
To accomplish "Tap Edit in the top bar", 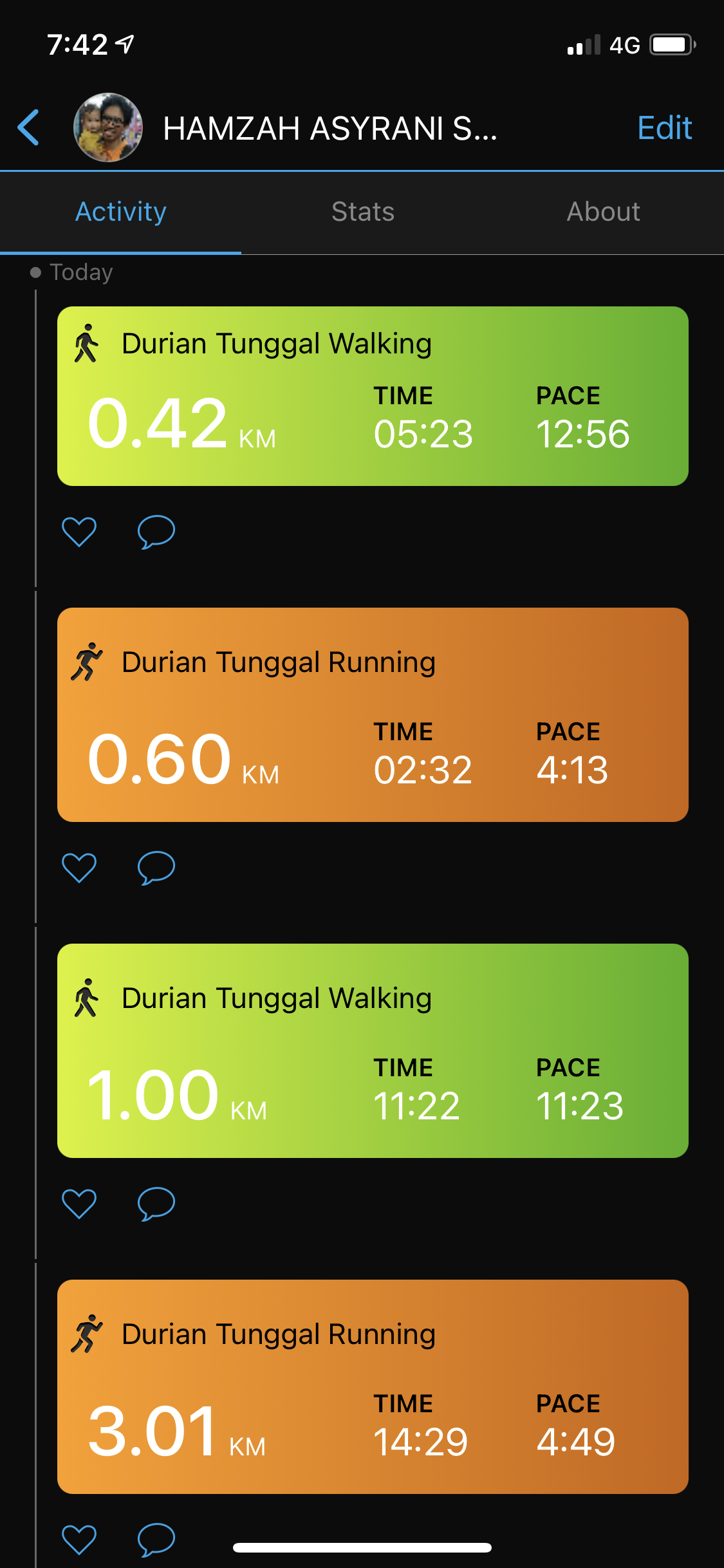I will pos(664,127).
